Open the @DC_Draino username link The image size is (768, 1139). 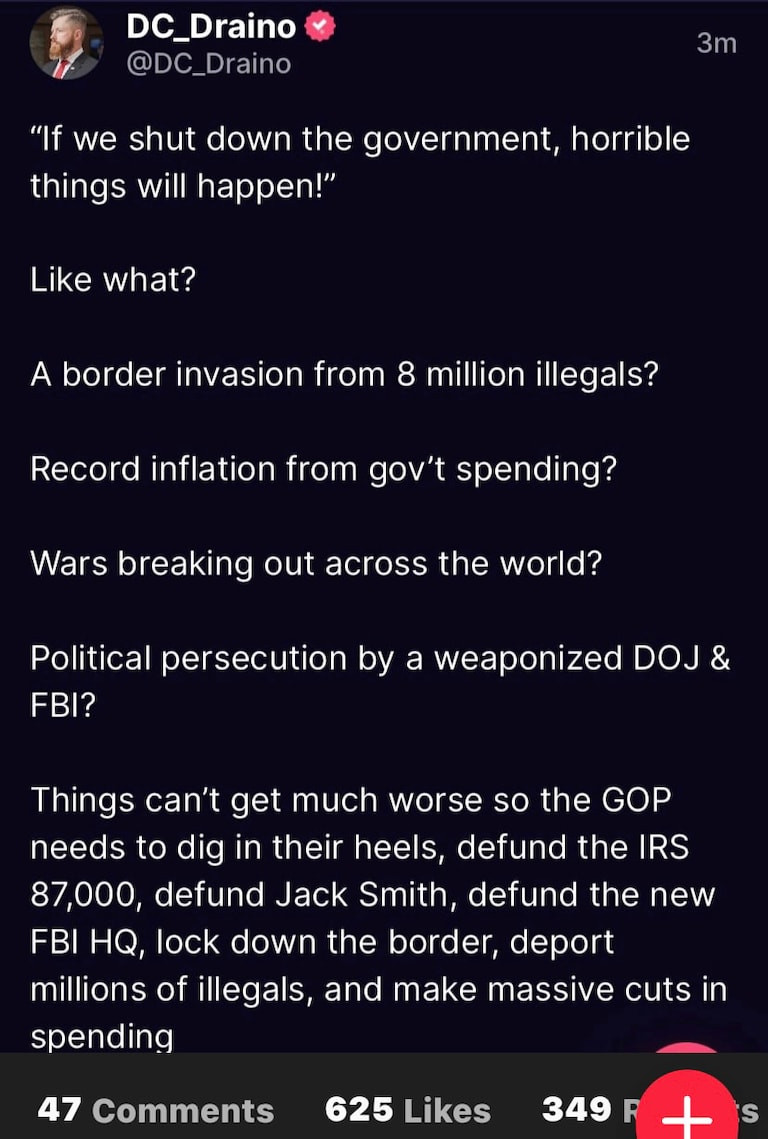point(209,63)
